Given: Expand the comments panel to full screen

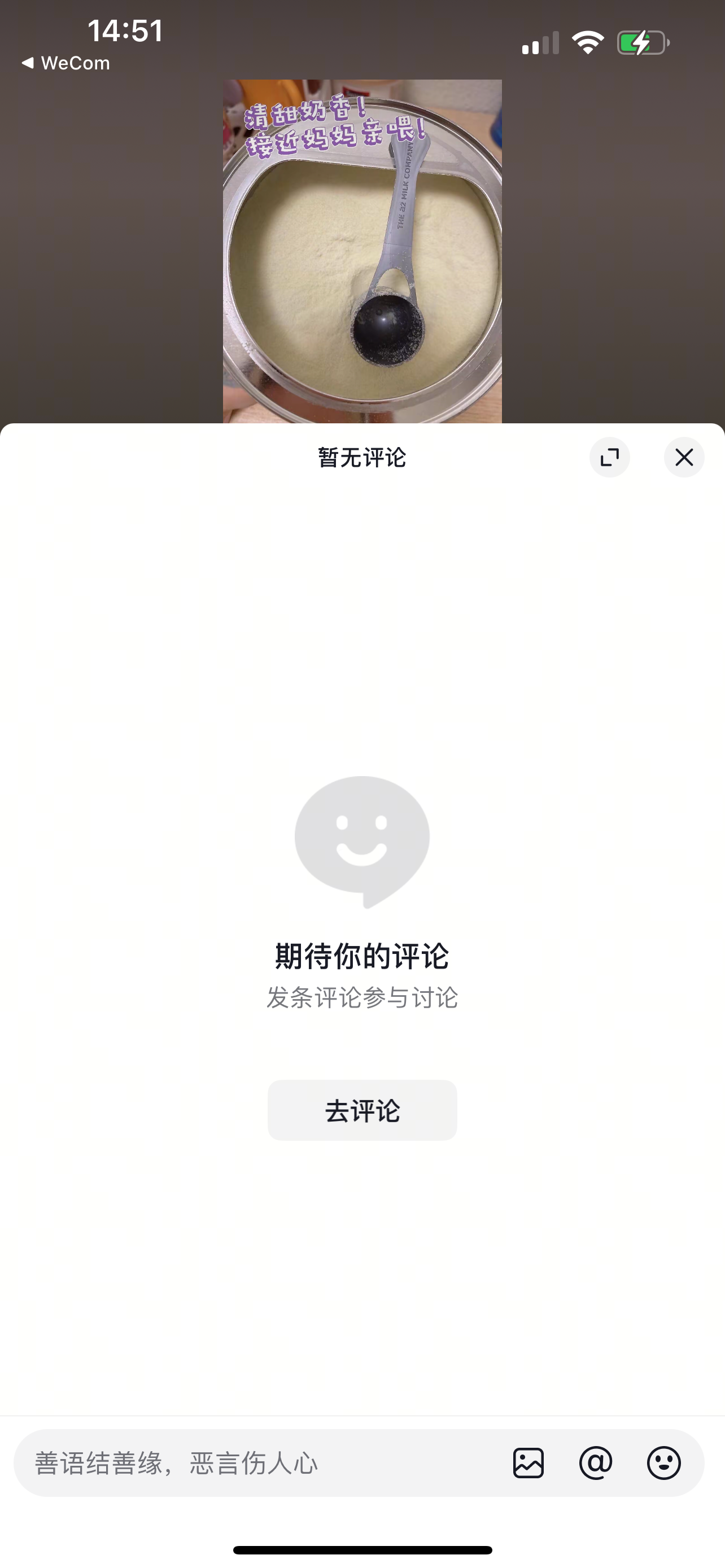Looking at the screenshot, I should (609, 457).
